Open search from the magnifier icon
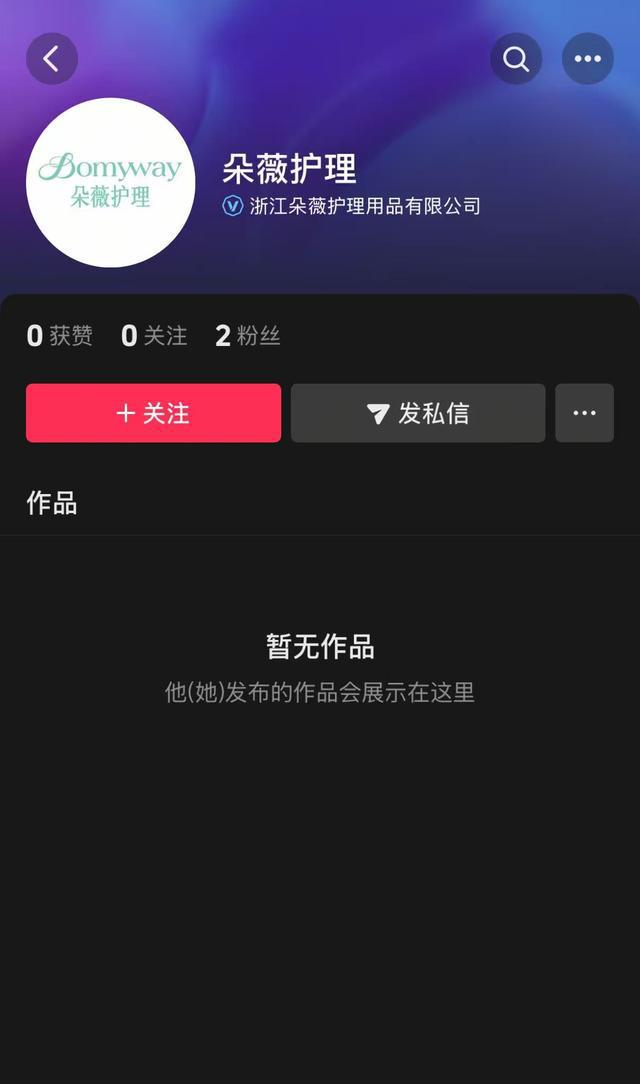 (x=516, y=59)
